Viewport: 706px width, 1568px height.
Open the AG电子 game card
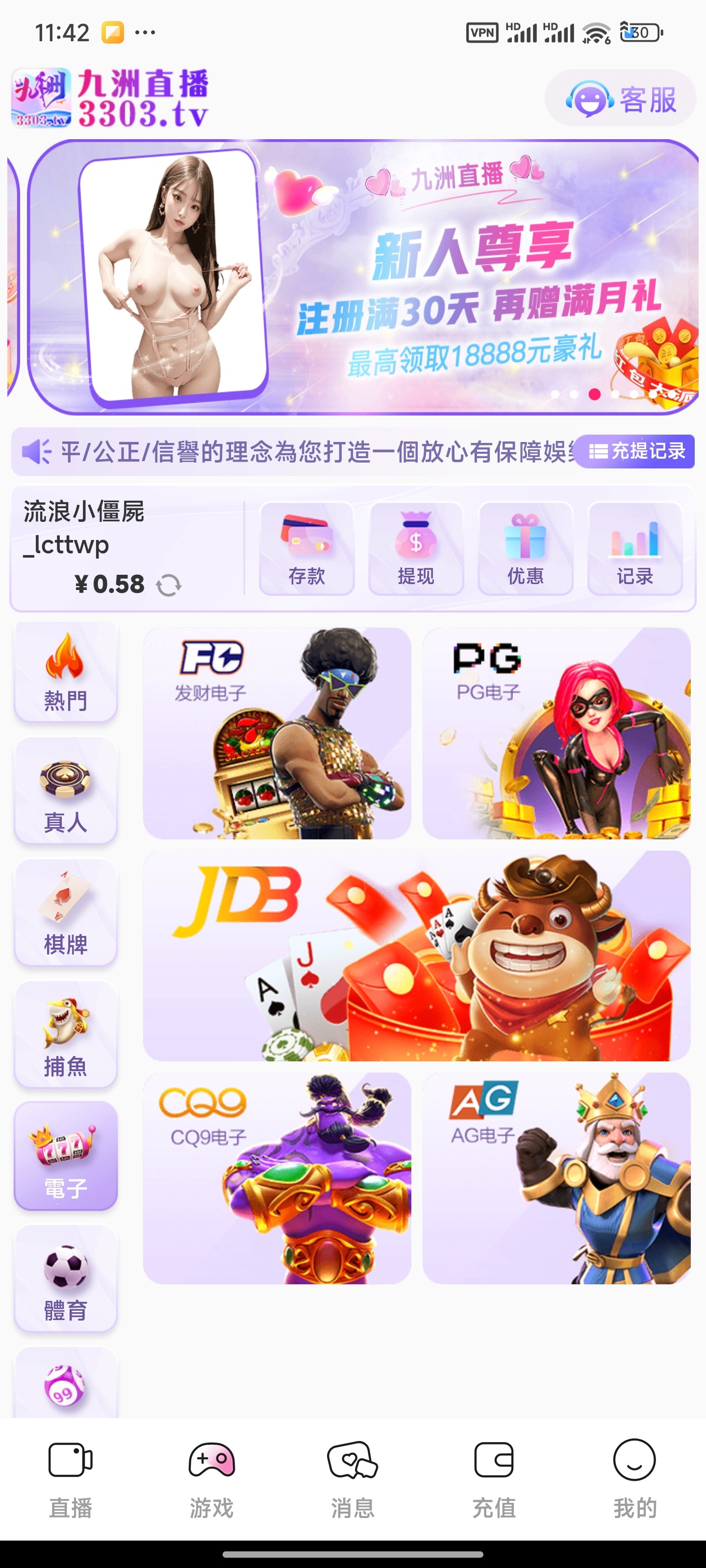[x=556, y=1178]
